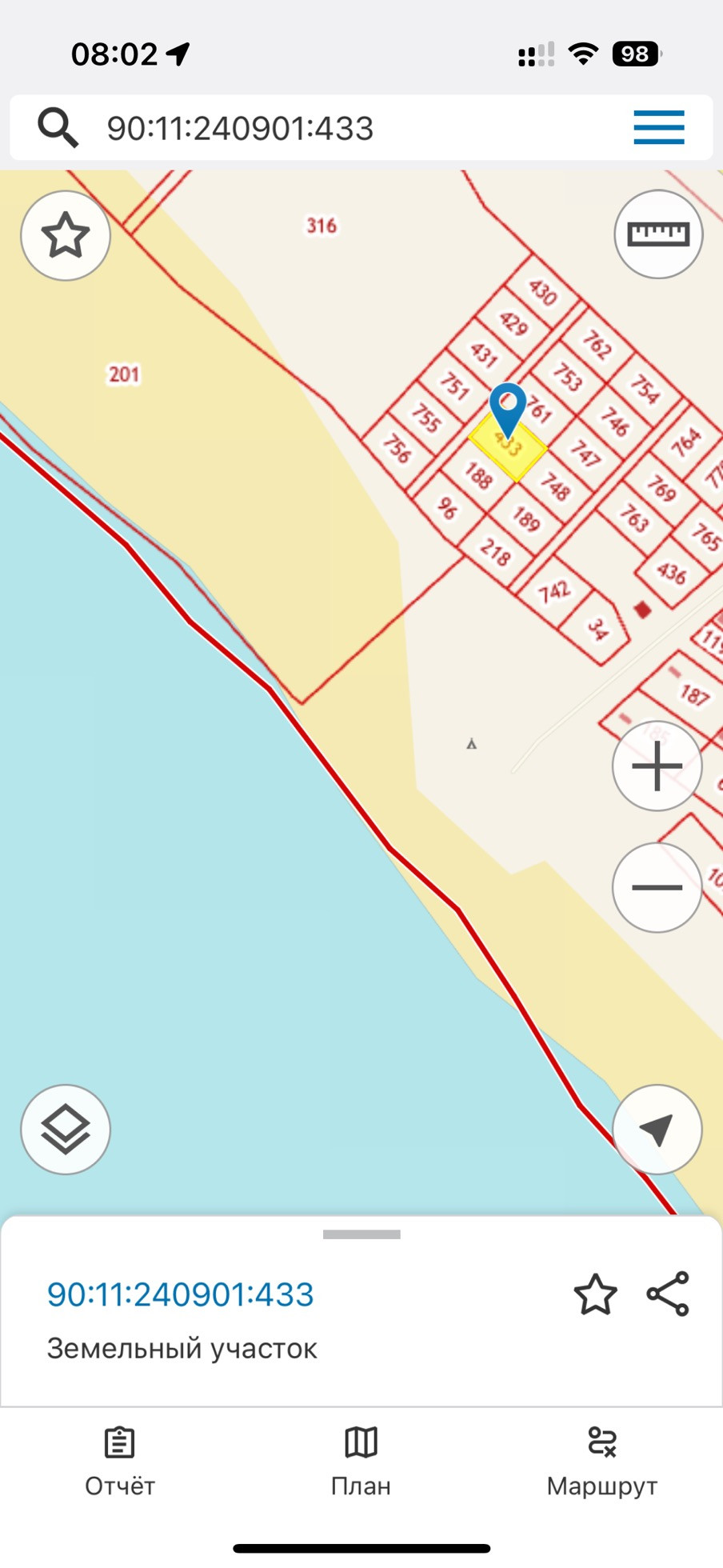Zoom out of the map
723x1568 pixels.
(x=657, y=887)
